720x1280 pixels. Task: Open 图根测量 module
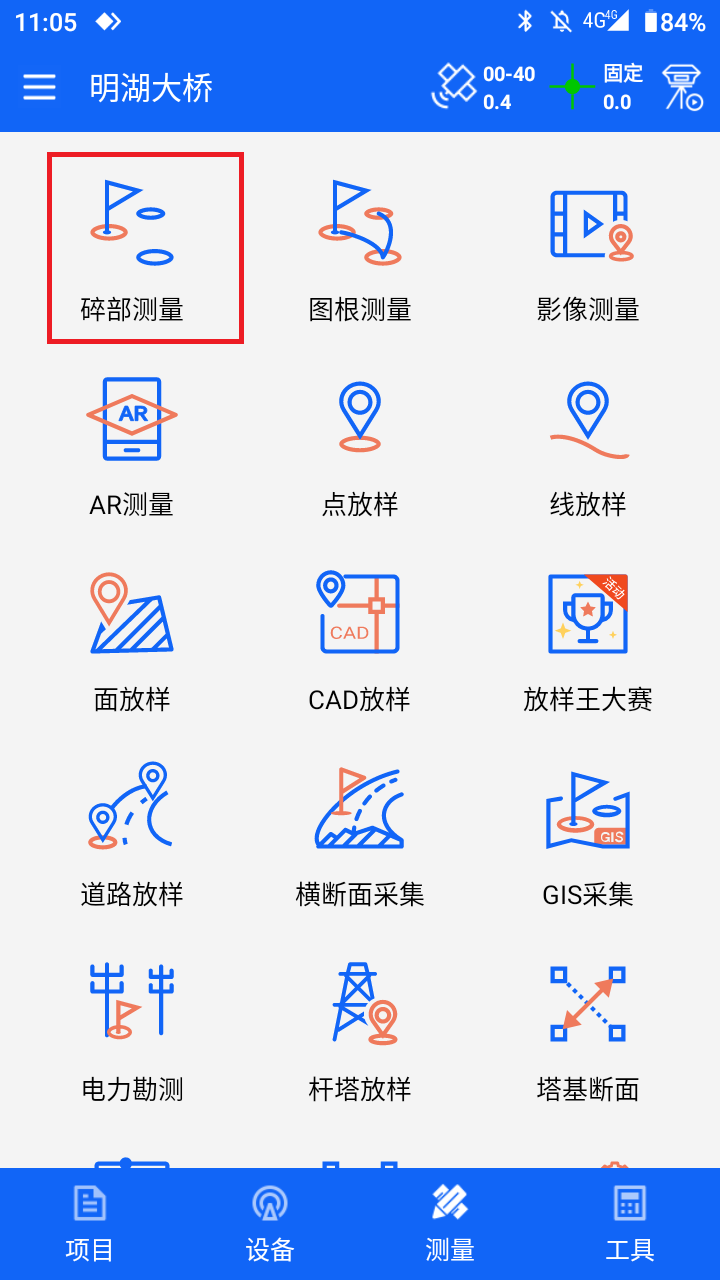pyautogui.click(x=360, y=248)
